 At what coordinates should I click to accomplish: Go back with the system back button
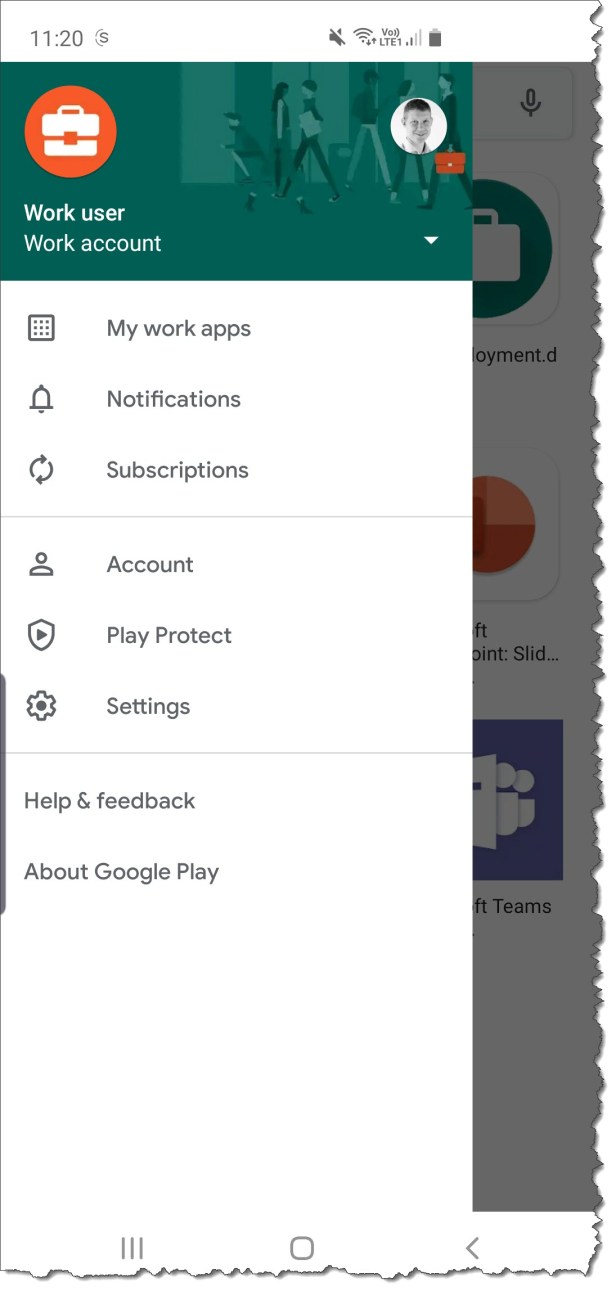472,1247
